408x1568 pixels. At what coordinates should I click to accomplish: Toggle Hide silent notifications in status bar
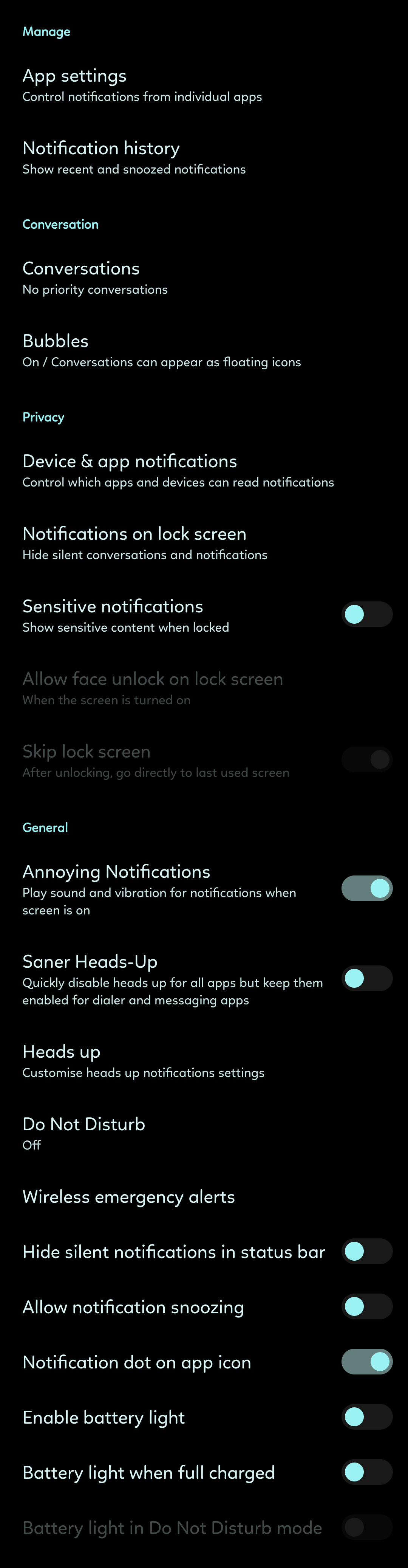point(367,1252)
